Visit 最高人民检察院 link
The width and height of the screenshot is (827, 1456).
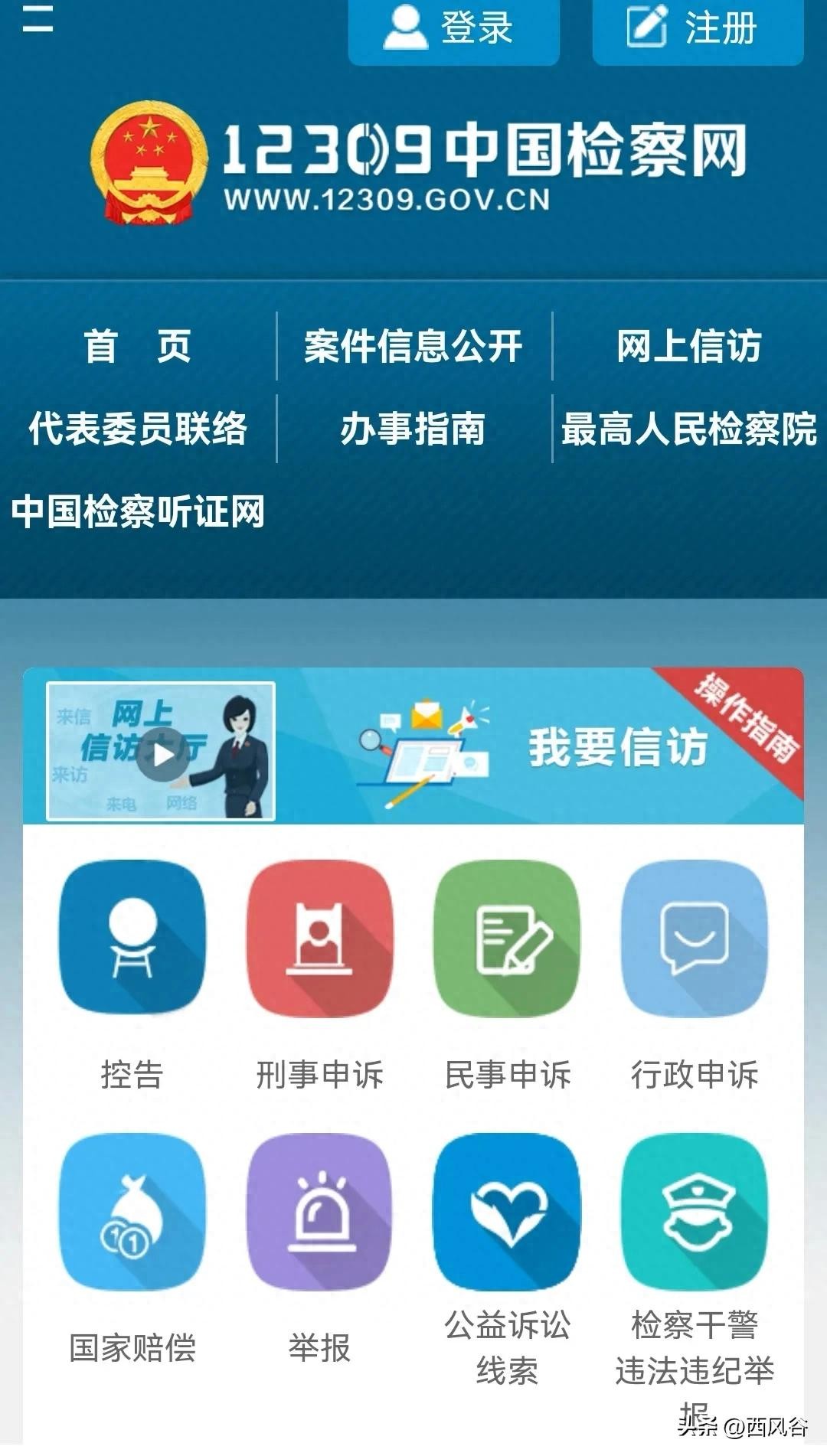[689, 429]
